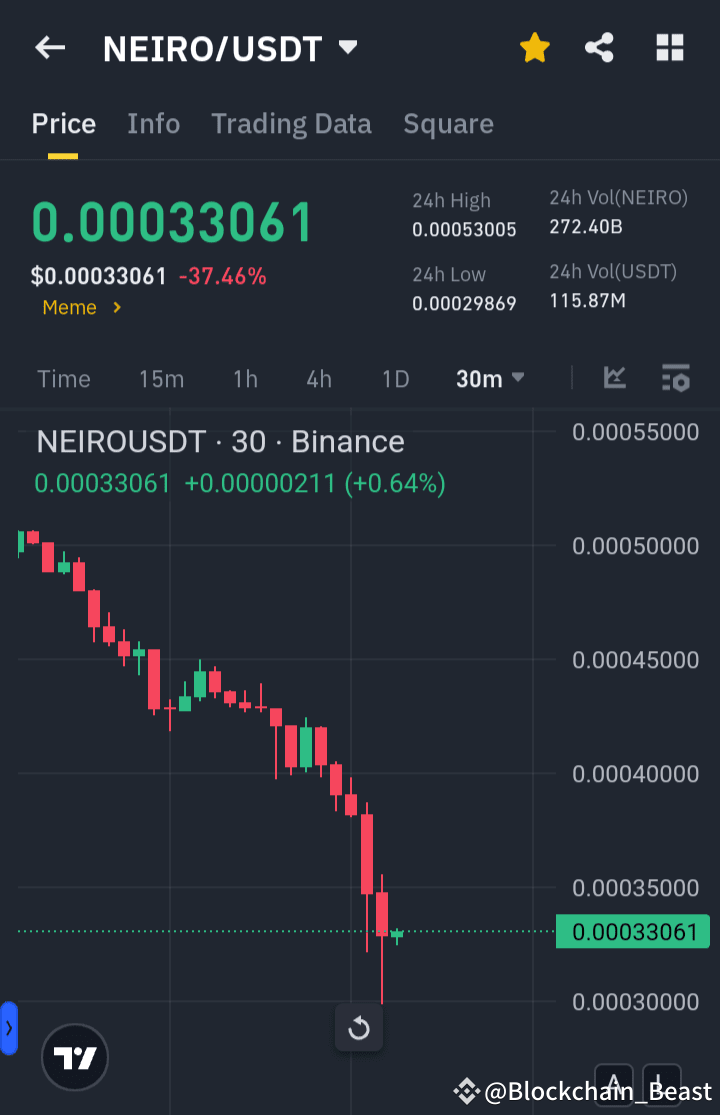Click the TradingView logo
This screenshot has width=720, height=1115.
click(x=74, y=1057)
